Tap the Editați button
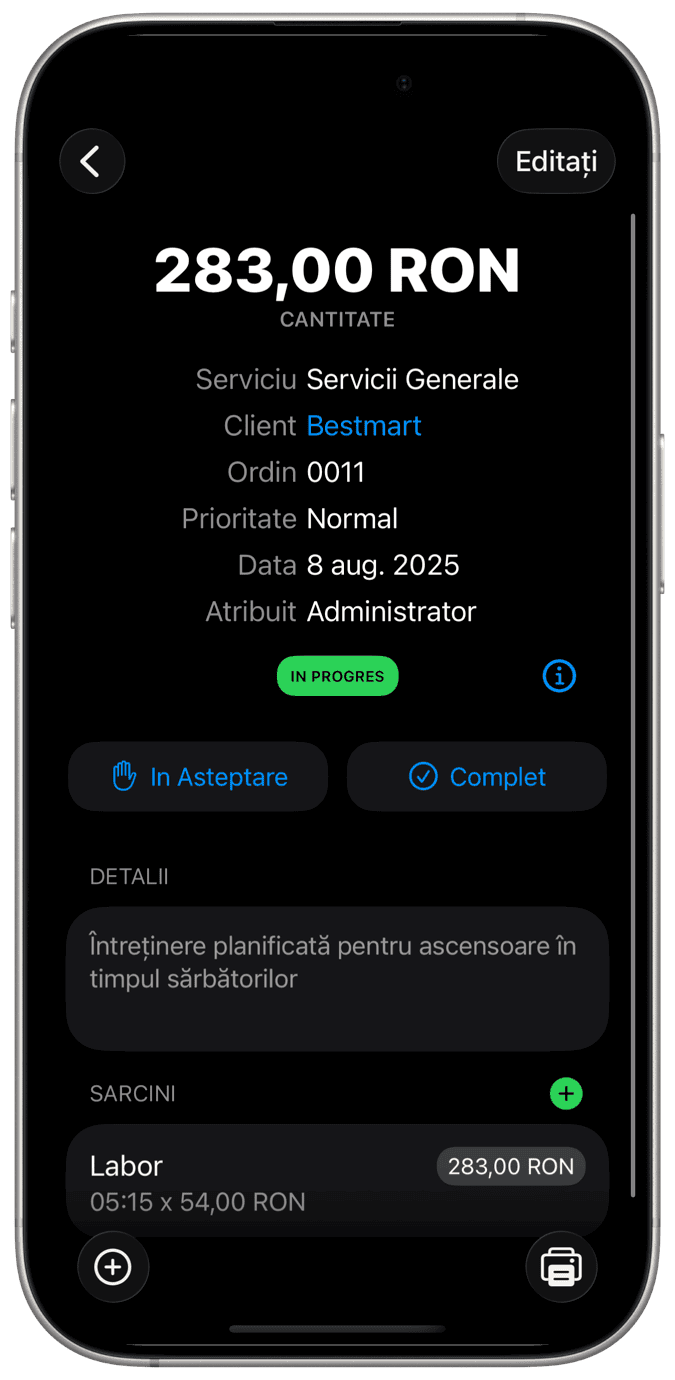 tap(556, 161)
